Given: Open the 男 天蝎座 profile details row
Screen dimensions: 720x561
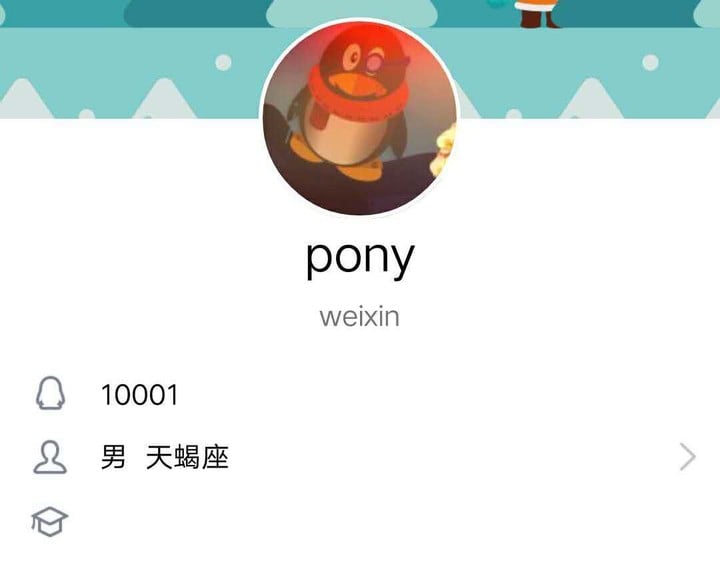Looking at the screenshot, I should tap(360, 458).
